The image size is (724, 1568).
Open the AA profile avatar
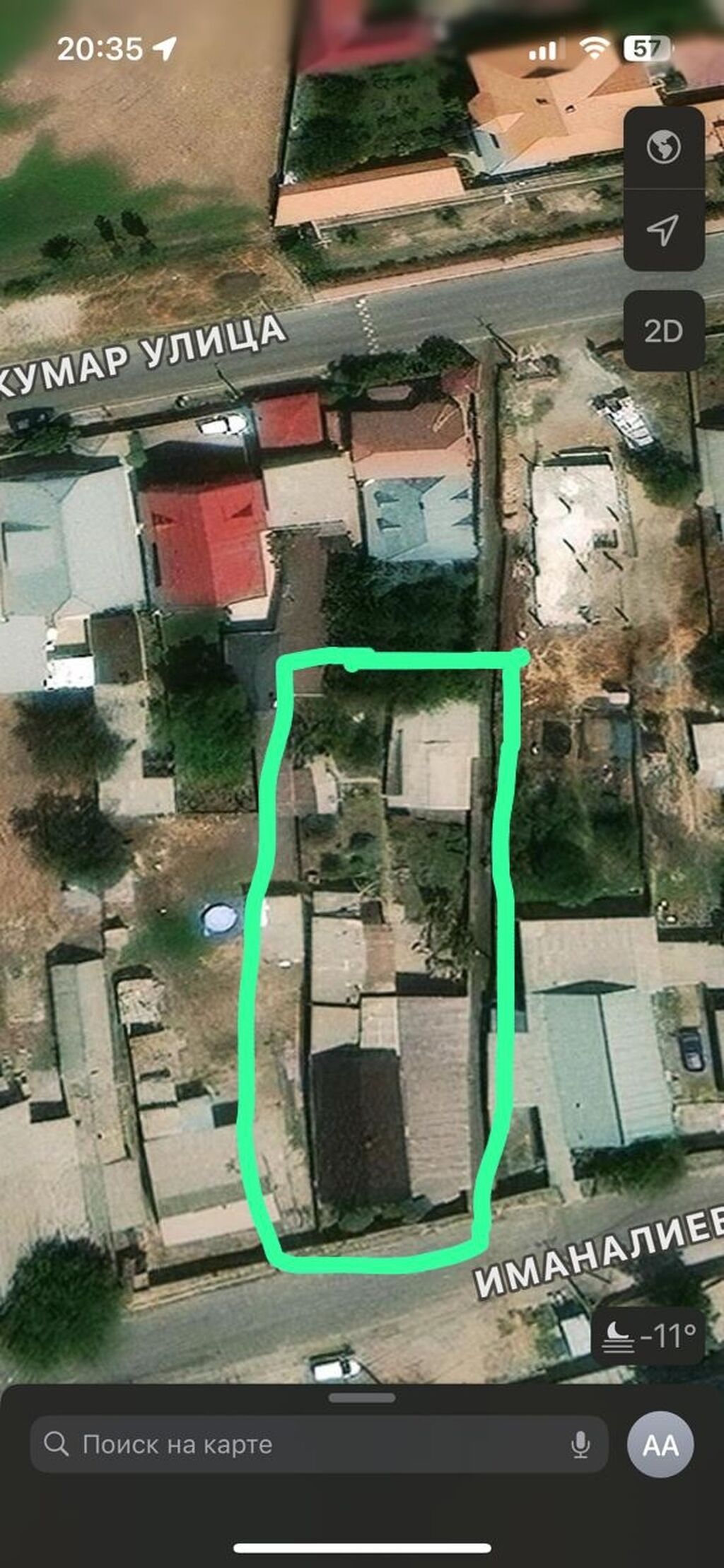(x=660, y=1445)
